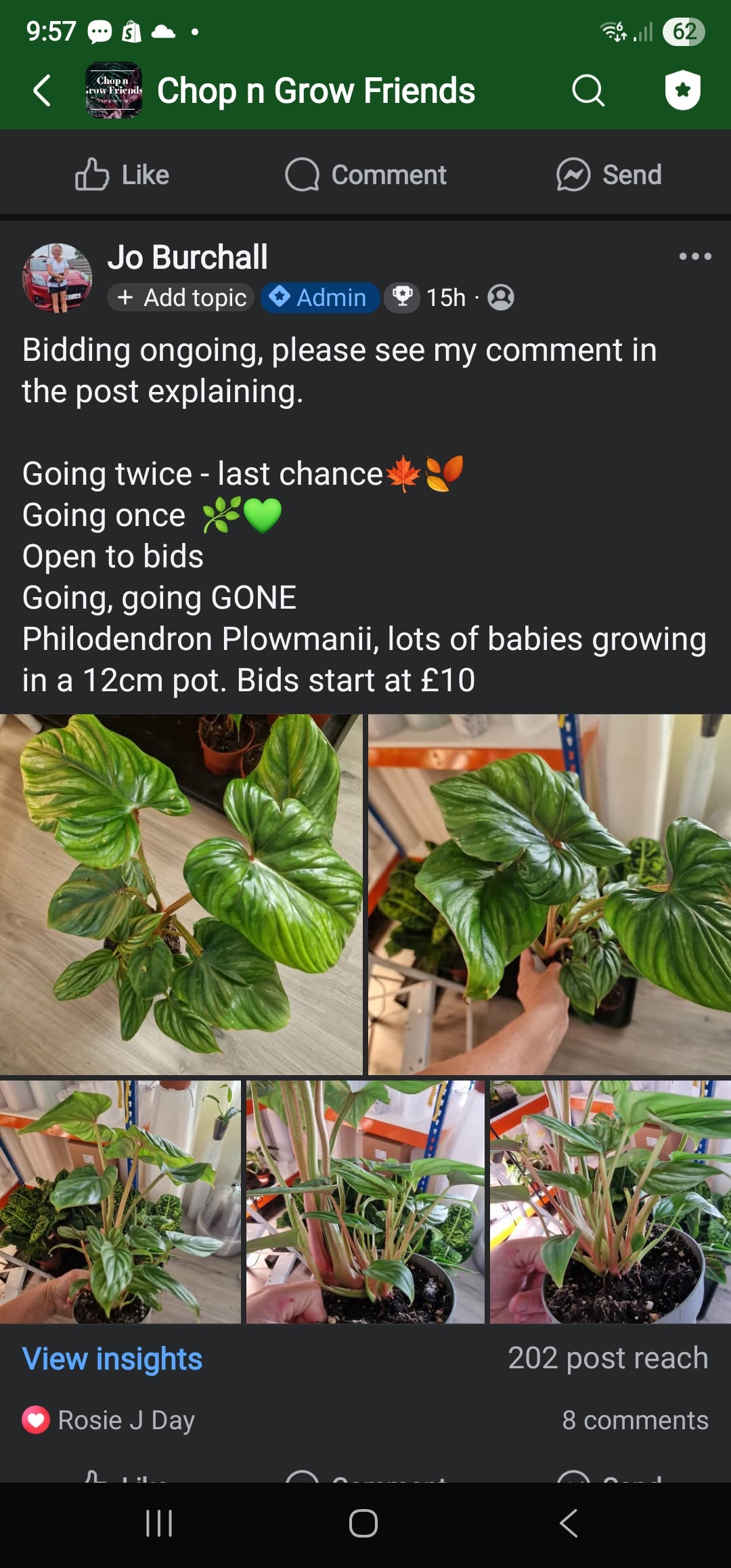Viewport: 731px width, 1568px height.
Task: Comment on the post above Jo's
Action: click(x=366, y=175)
